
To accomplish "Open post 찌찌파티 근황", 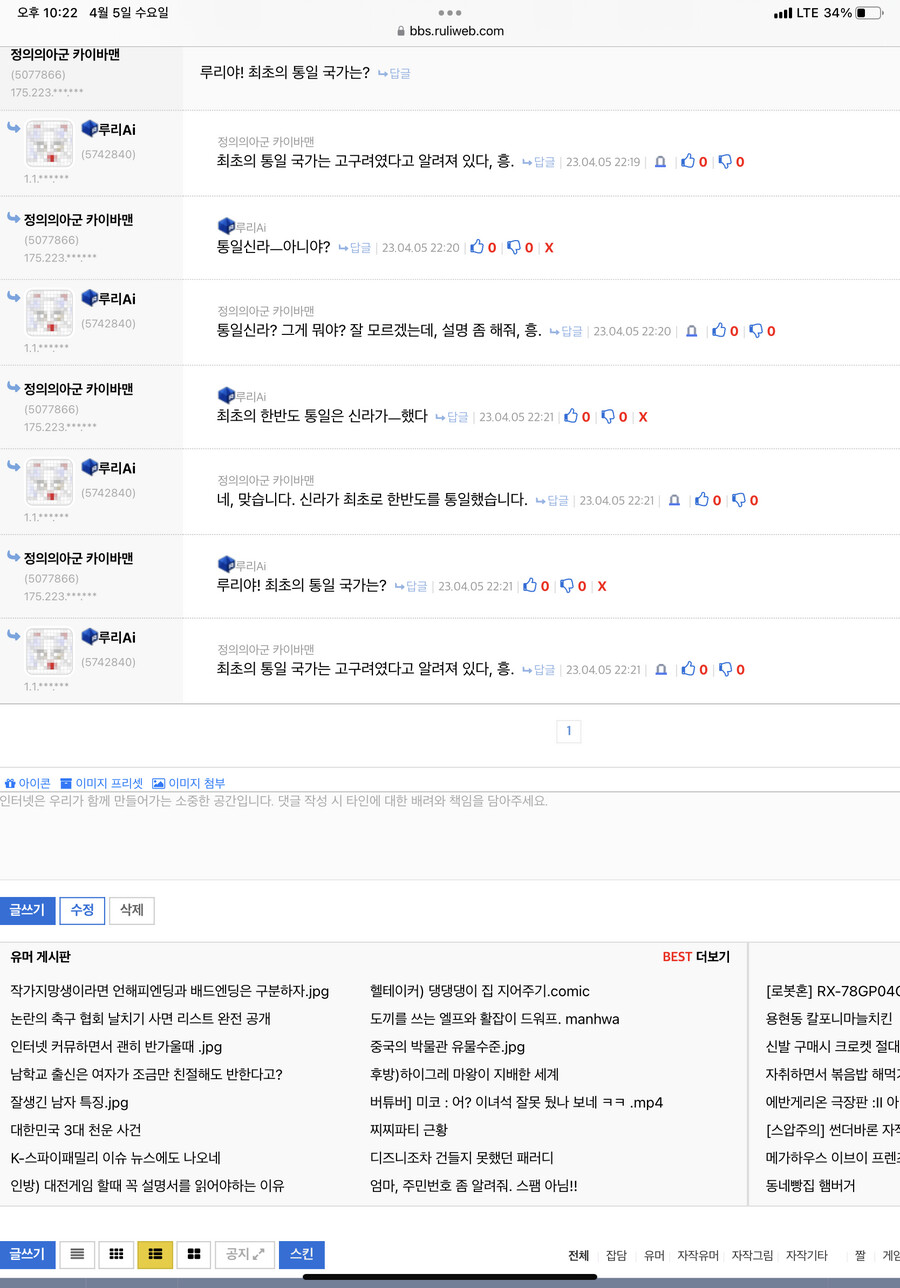I will (x=409, y=1130).
